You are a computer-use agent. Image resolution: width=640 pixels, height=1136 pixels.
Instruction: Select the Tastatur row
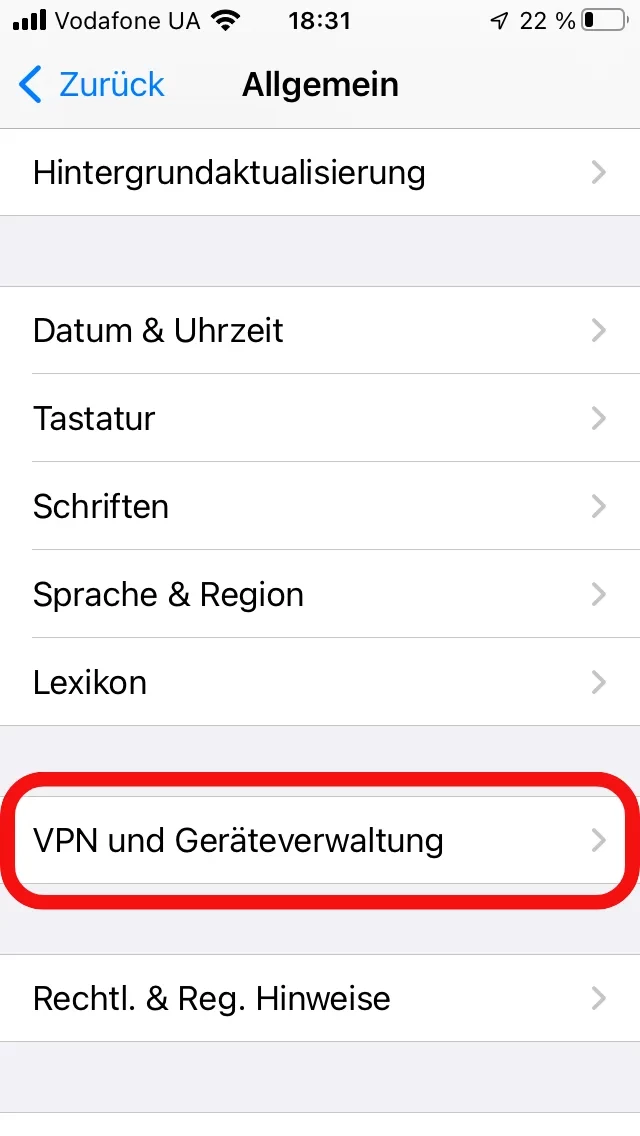(320, 418)
